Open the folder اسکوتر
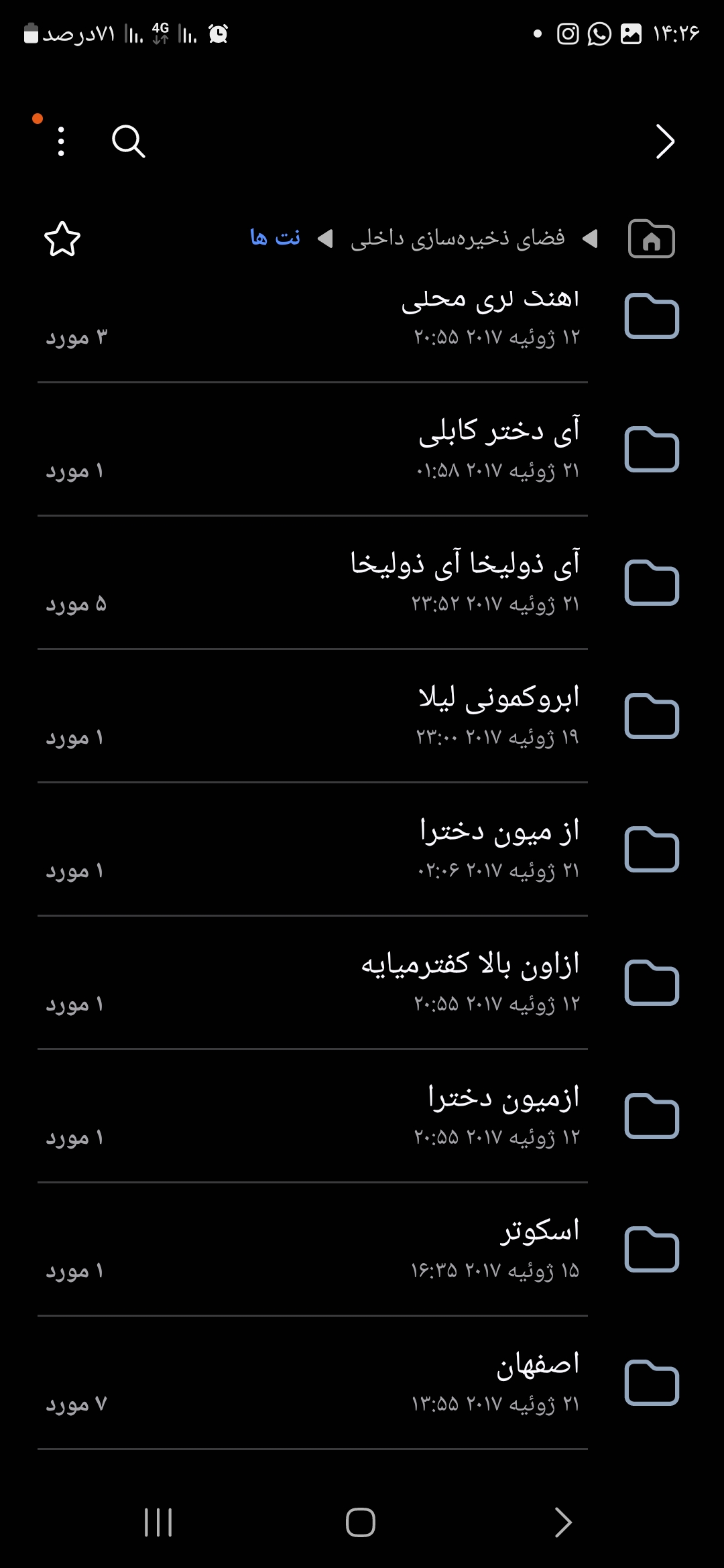 coord(362,1249)
